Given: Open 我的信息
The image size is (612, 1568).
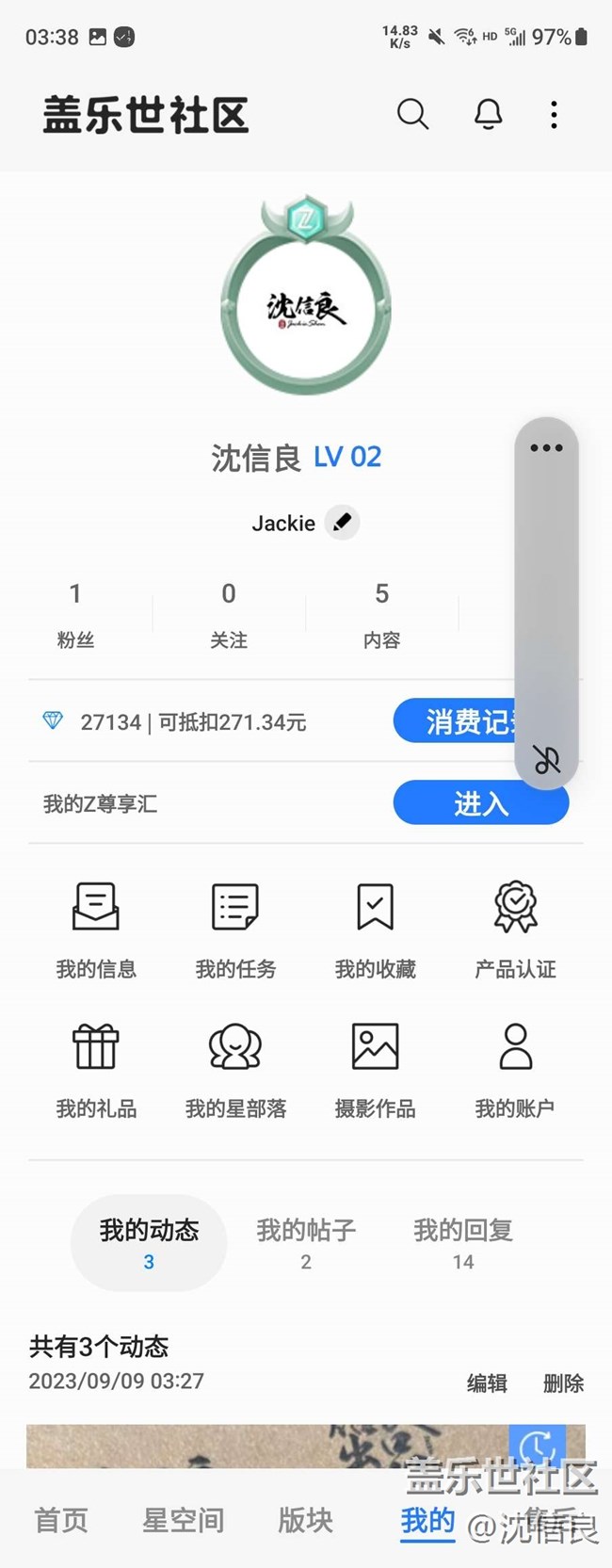Looking at the screenshot, I should pos(96,929).
